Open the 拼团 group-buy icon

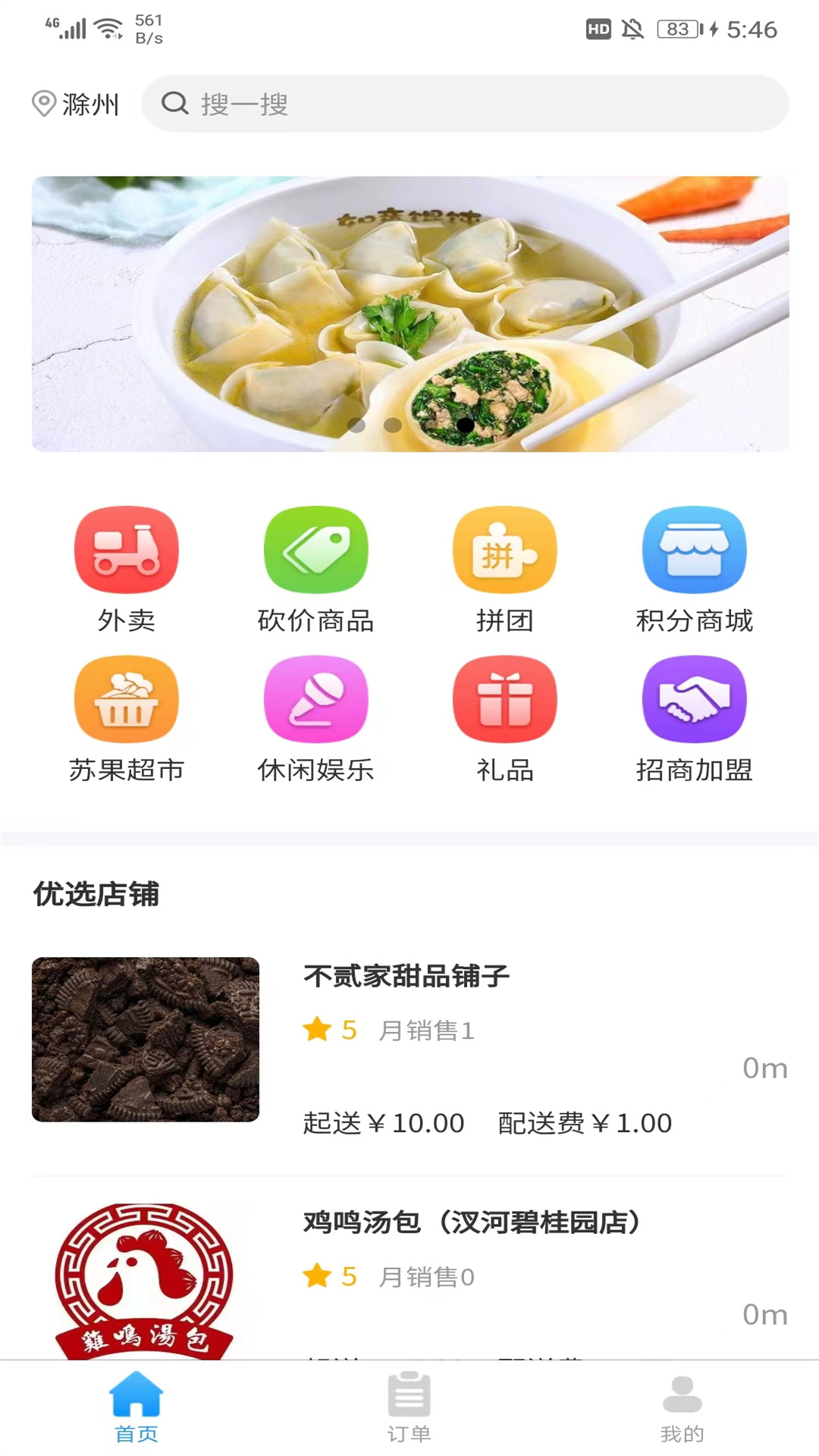(505, 549)
